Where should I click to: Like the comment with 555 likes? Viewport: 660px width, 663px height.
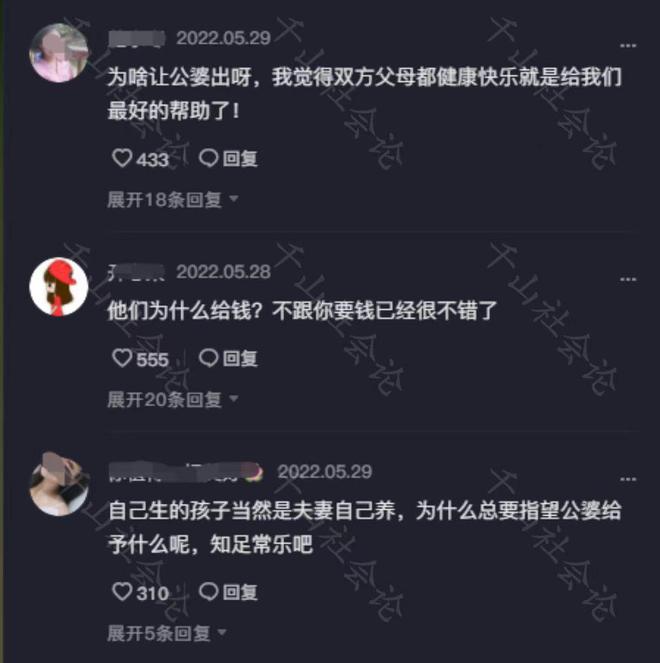click(x=121, y=358)
